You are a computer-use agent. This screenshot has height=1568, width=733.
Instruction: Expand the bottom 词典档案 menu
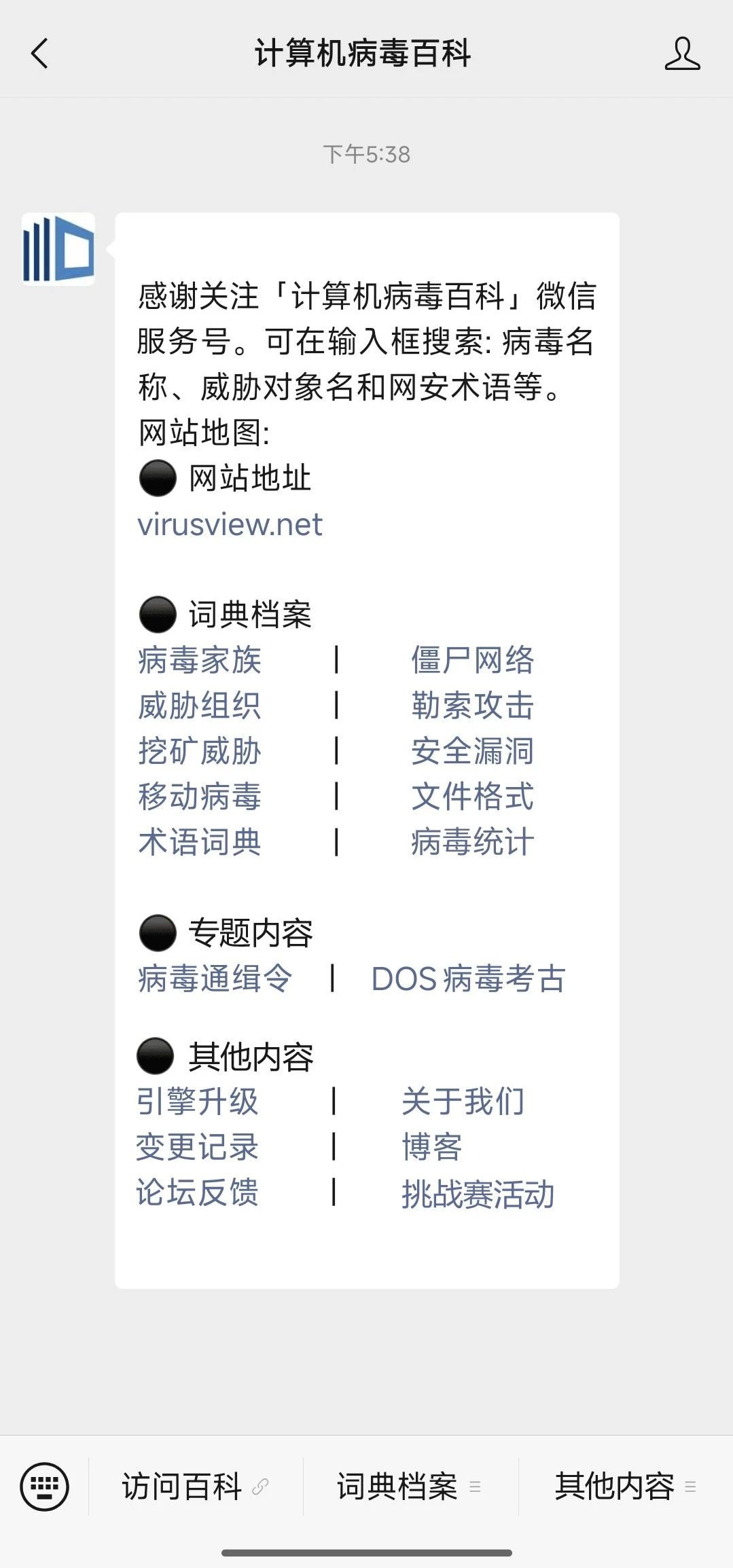(410, 1487)
